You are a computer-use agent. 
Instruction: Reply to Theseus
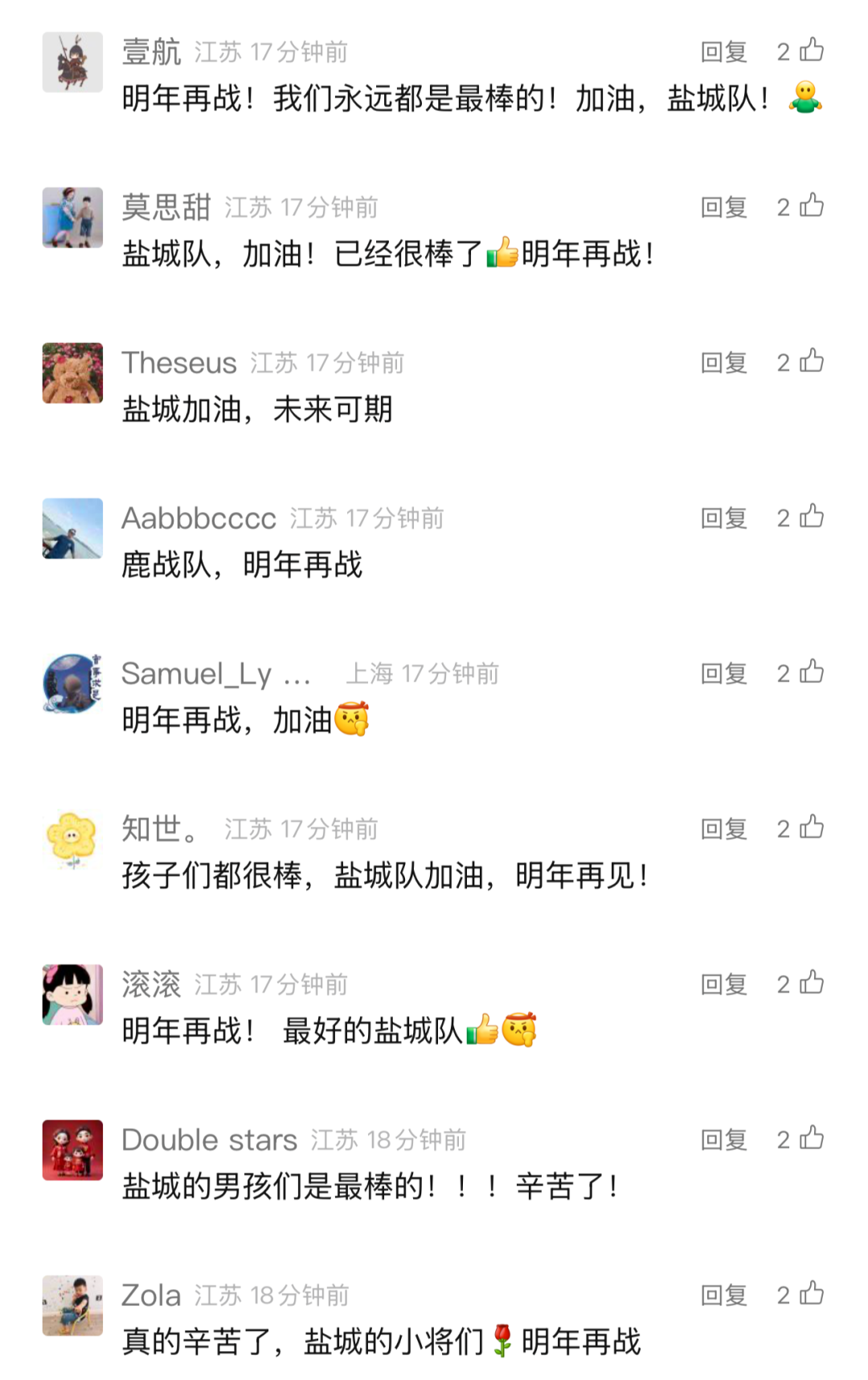click(x=723, y=362)
